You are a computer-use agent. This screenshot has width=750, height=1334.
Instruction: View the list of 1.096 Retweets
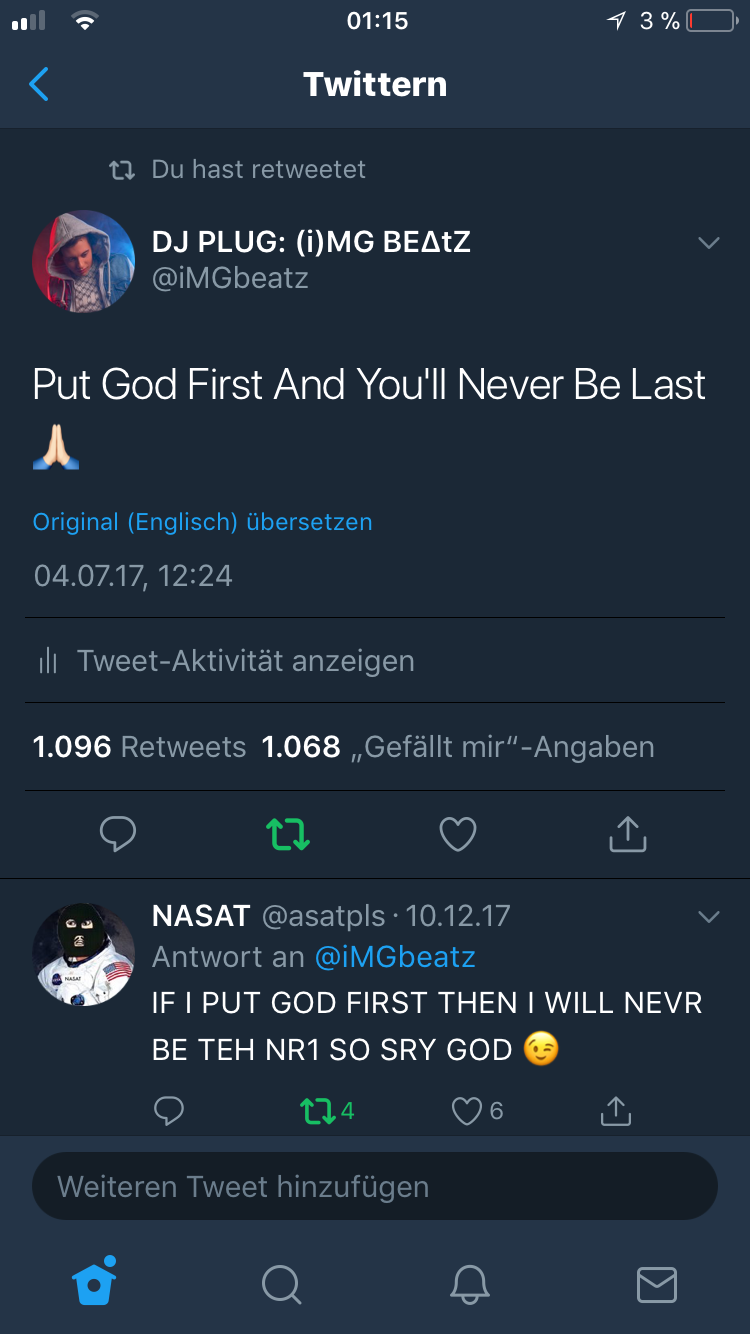[x=139, y=747]
